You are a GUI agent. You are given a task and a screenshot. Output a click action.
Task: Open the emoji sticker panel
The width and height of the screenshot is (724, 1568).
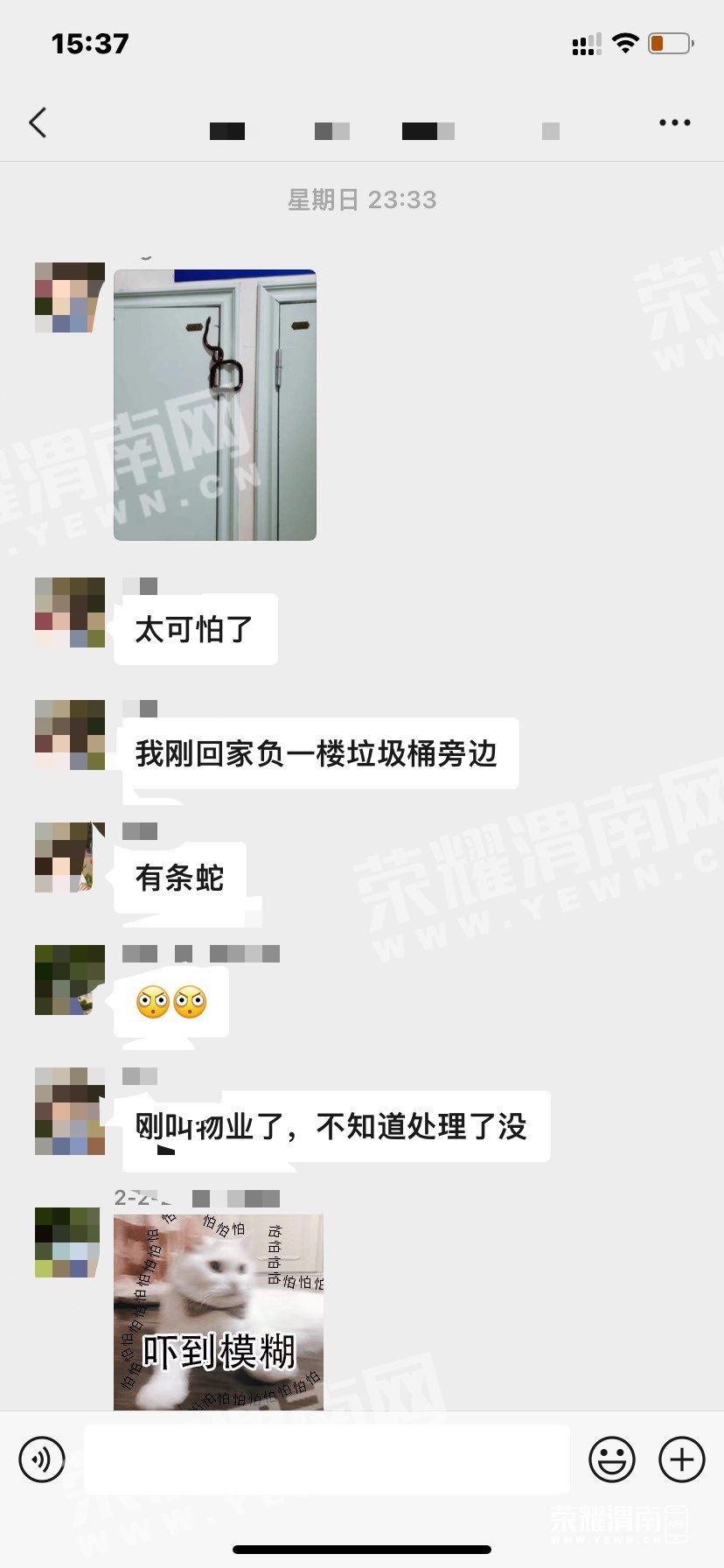point(611,1459)
